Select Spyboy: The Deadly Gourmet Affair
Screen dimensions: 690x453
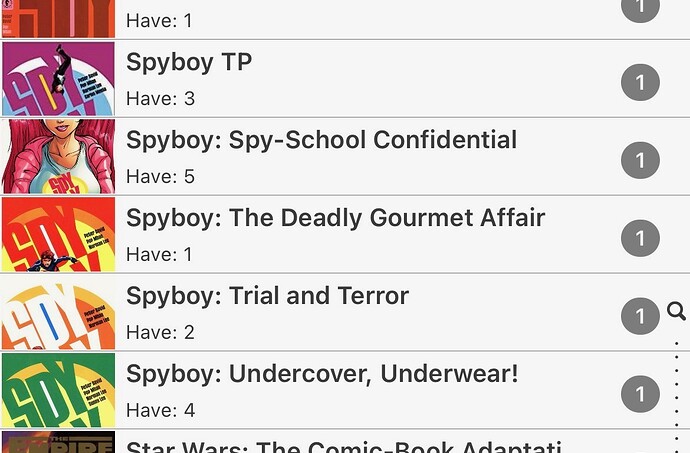[335, 235]
